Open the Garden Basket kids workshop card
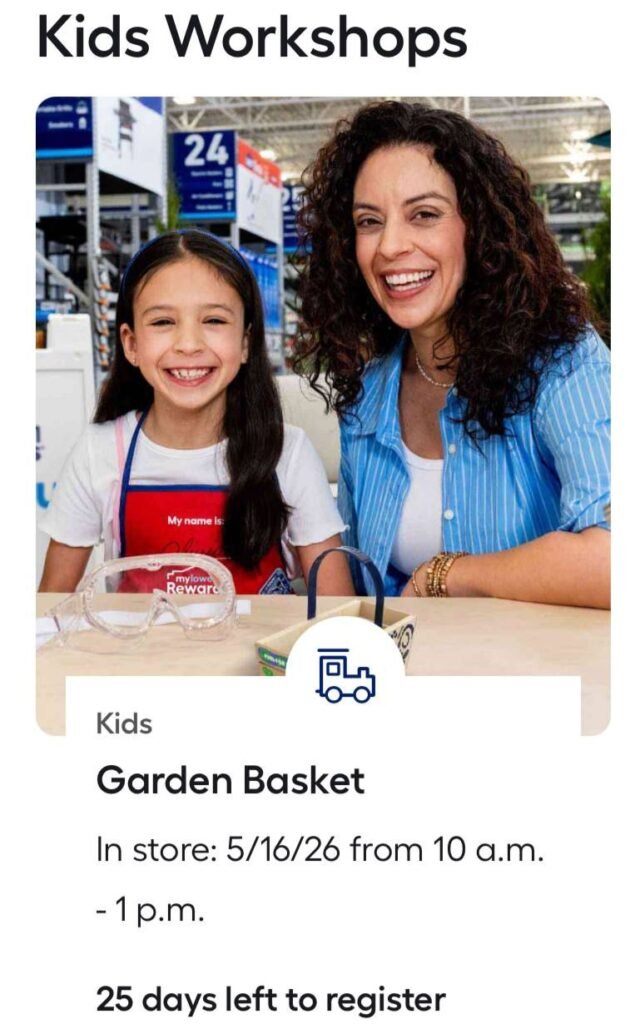635x1024 pixels. click(x=230, y=780)
